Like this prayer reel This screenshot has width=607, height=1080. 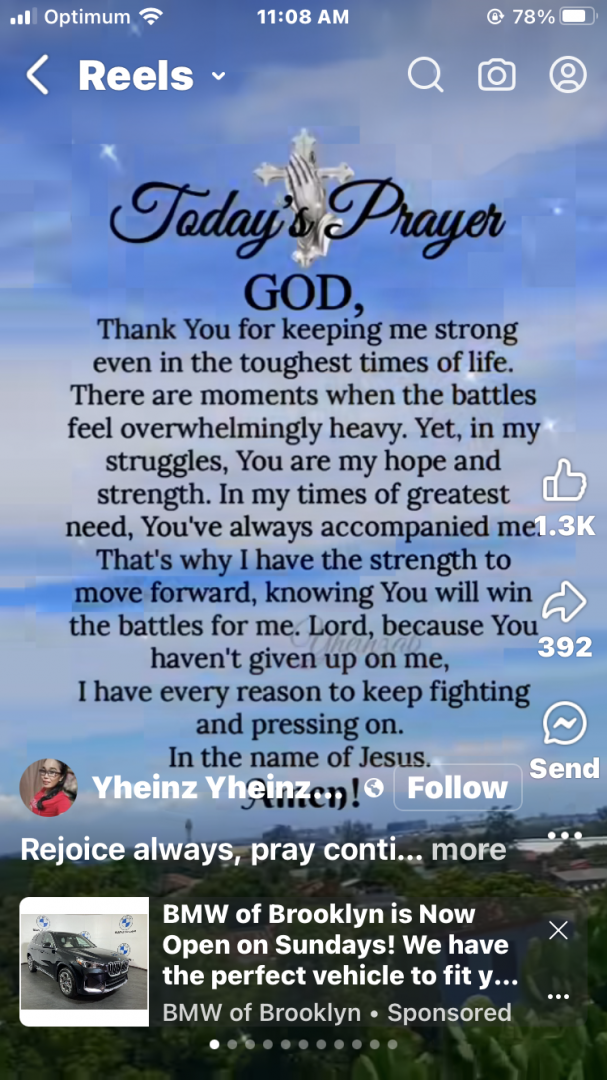pos(564,480)
